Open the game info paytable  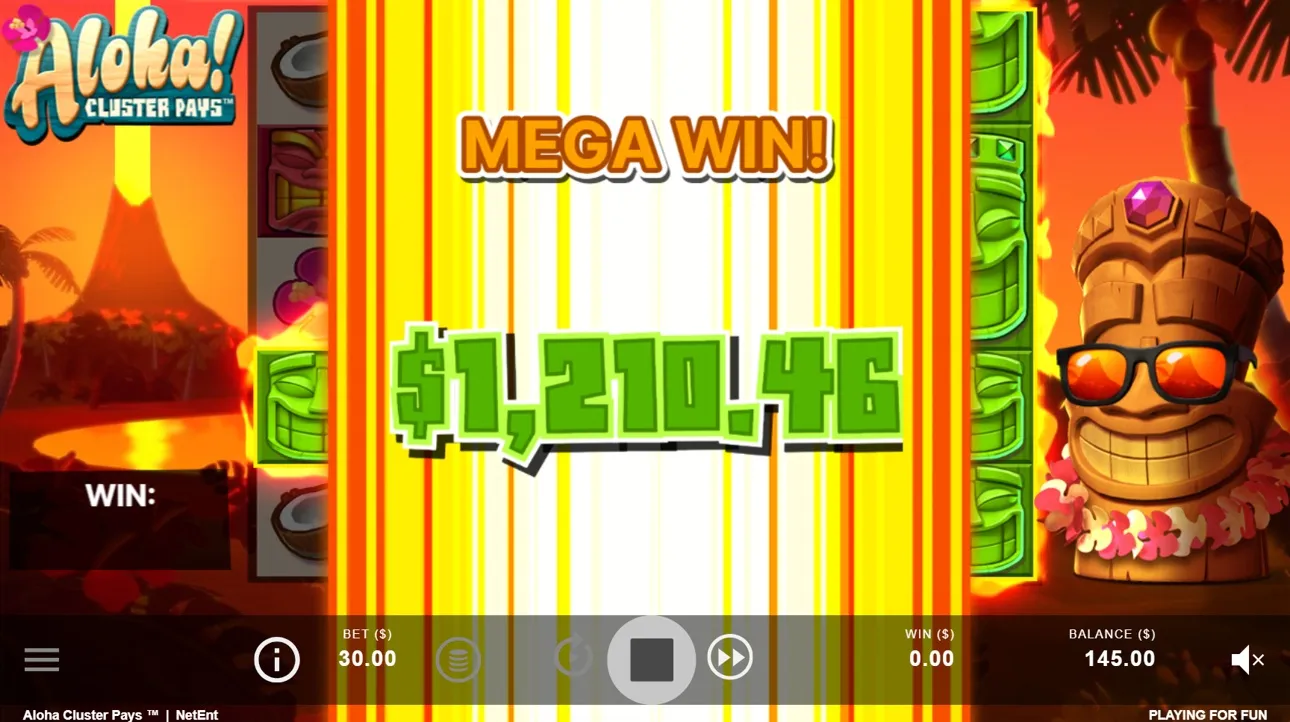[277, 660]
